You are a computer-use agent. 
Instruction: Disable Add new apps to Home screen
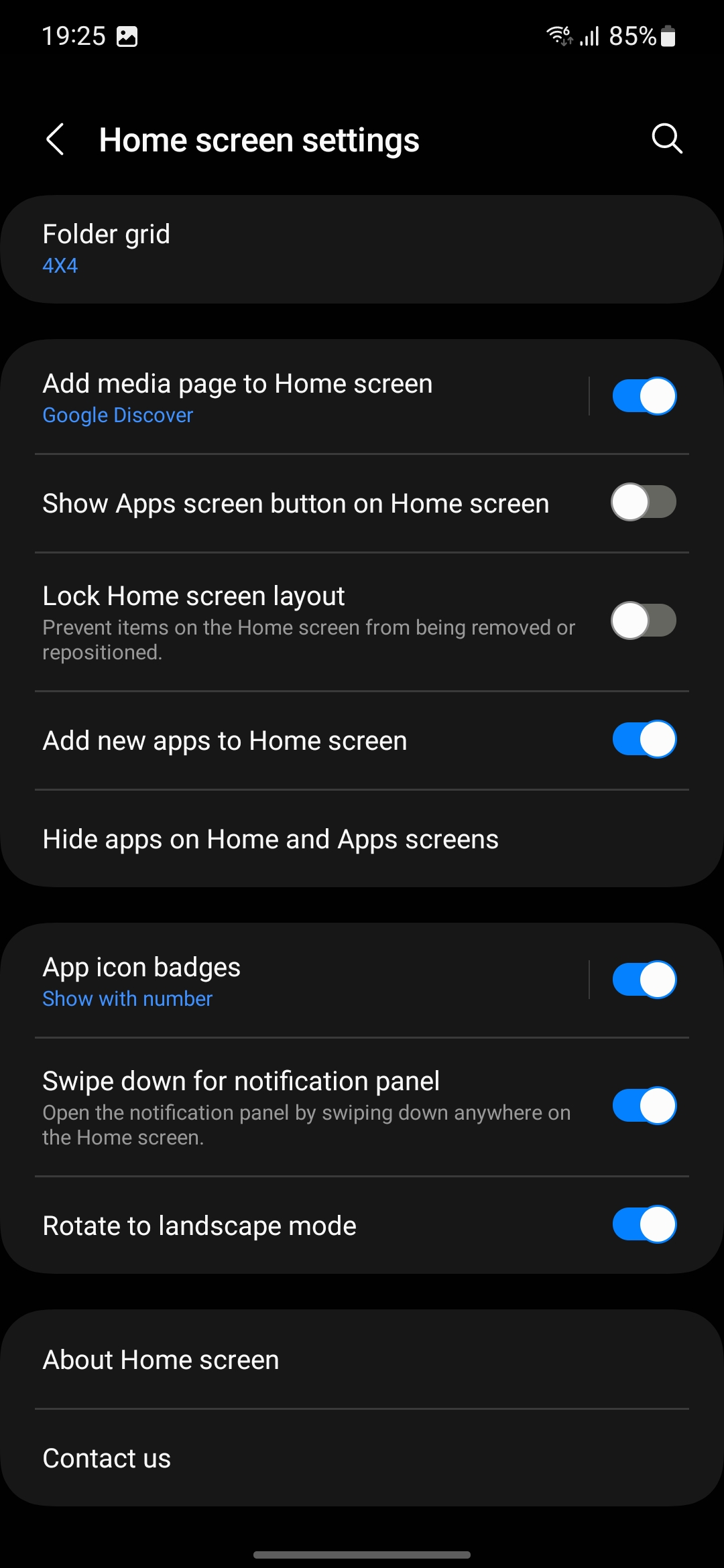pyautogui.click(x=644, y=740)
